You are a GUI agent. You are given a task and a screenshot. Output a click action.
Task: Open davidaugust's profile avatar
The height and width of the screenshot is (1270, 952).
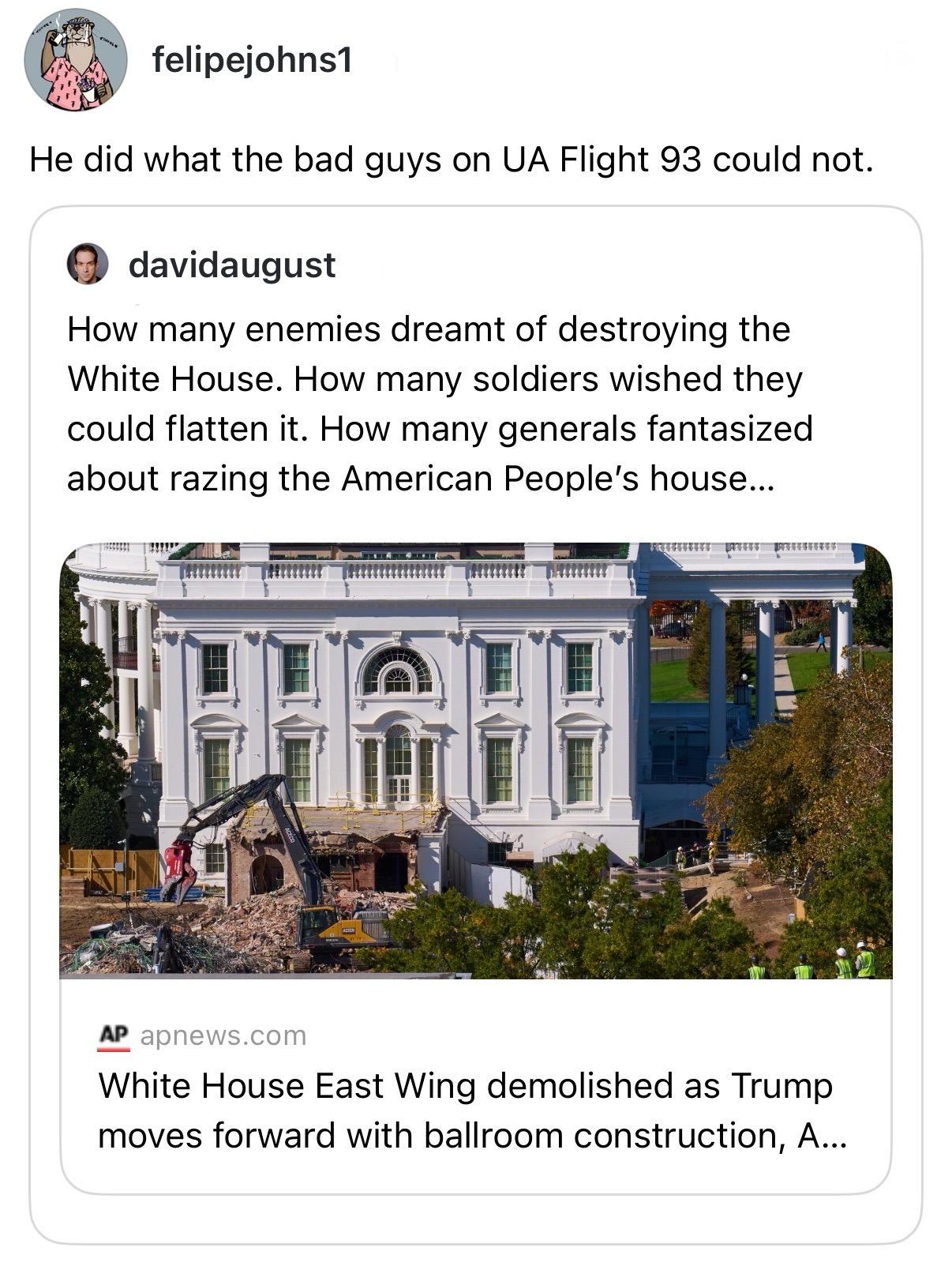pos(87,264)
